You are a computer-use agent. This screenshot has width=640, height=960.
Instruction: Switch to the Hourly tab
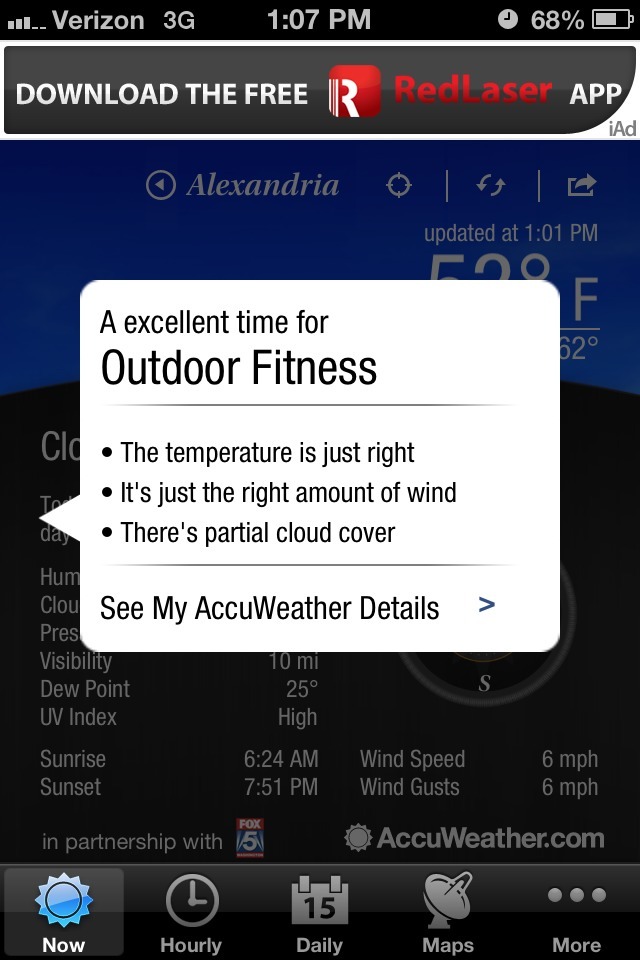(191, 912)
